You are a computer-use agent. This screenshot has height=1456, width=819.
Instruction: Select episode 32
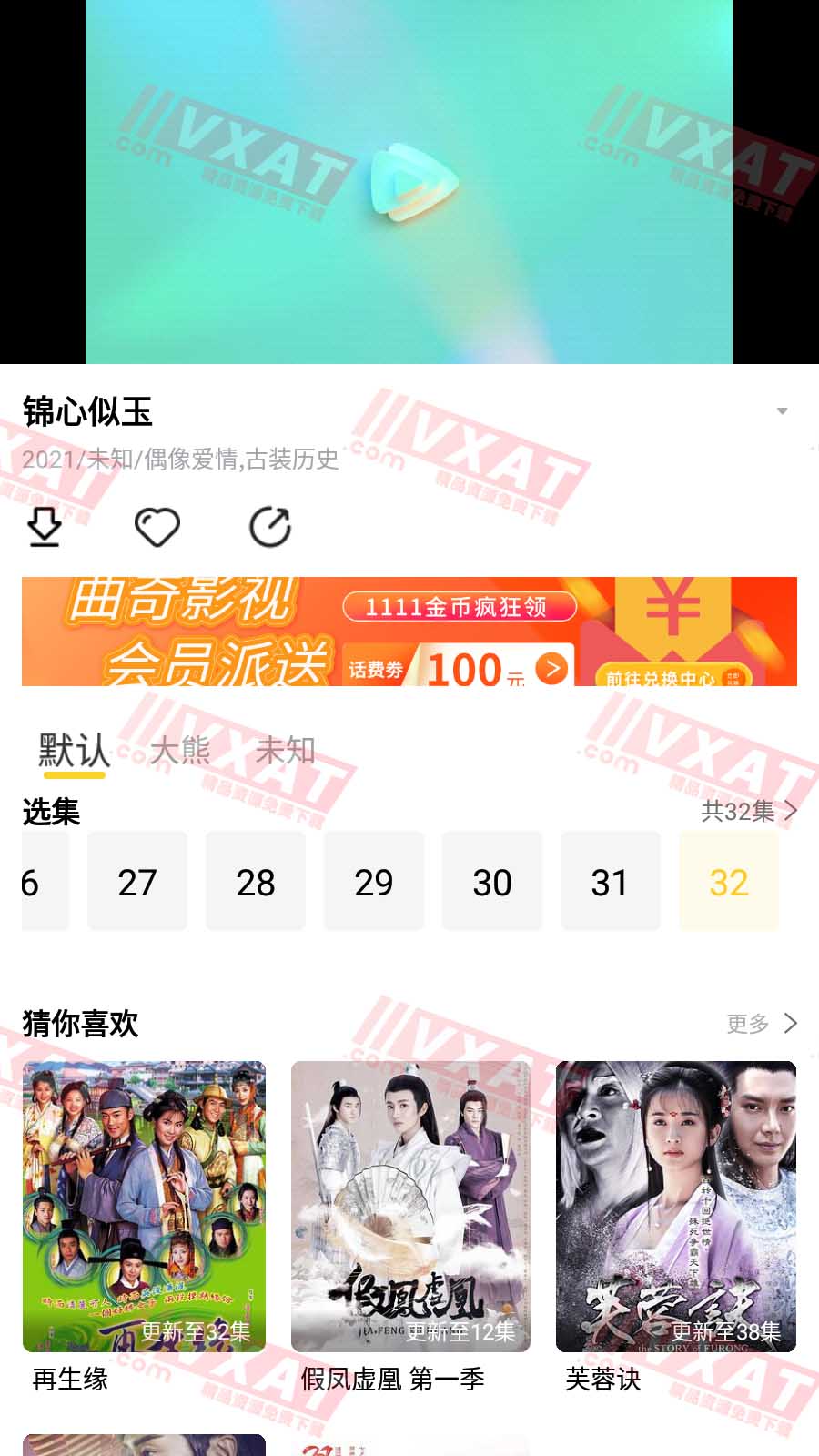729,882
